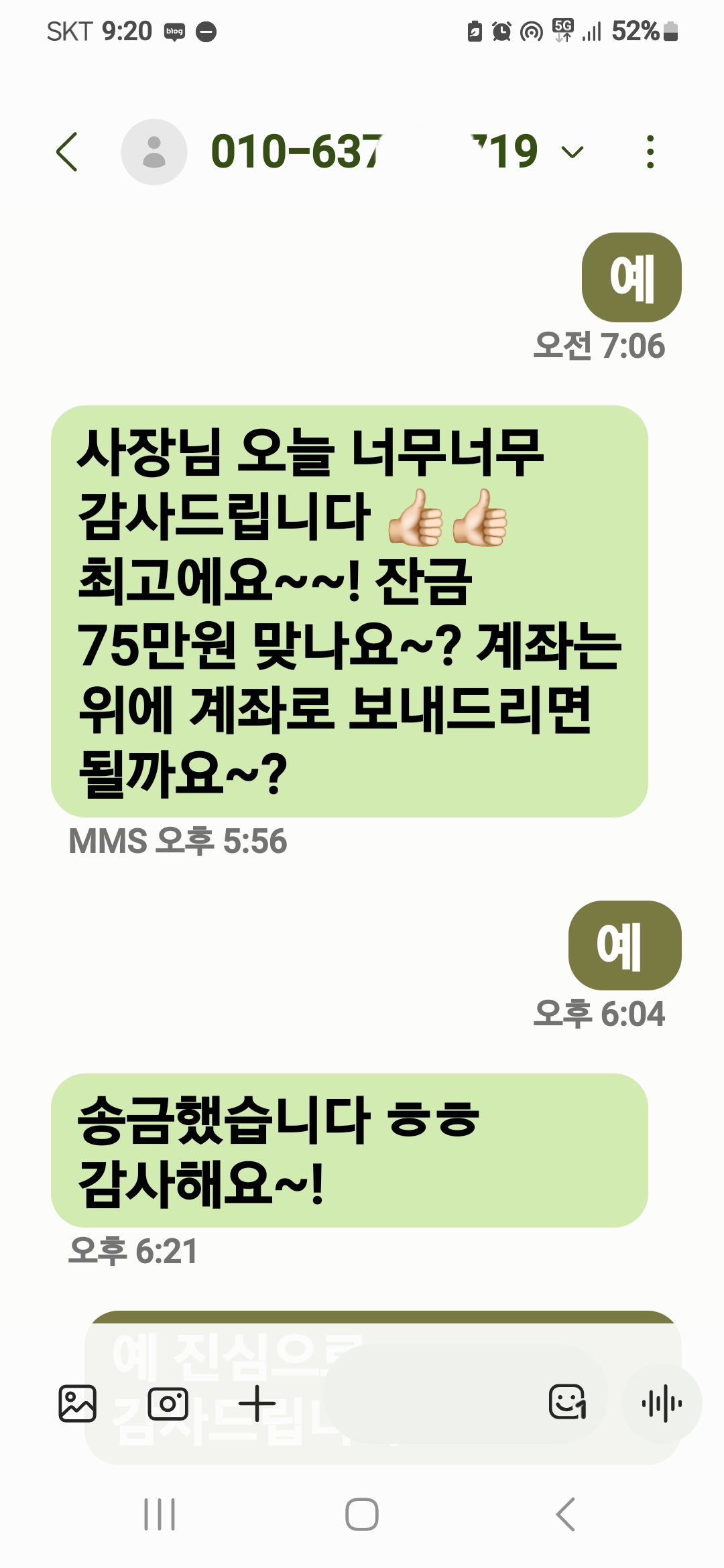Launch the camera to take a picture

[x=168, y=1403]
